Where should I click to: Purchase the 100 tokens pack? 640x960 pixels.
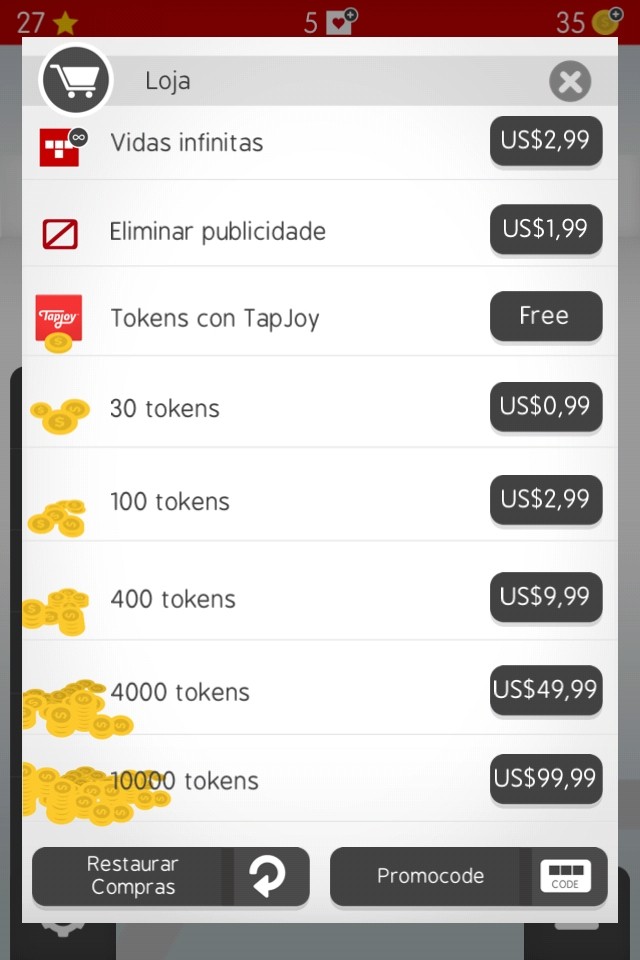click(x=546, y=499)
